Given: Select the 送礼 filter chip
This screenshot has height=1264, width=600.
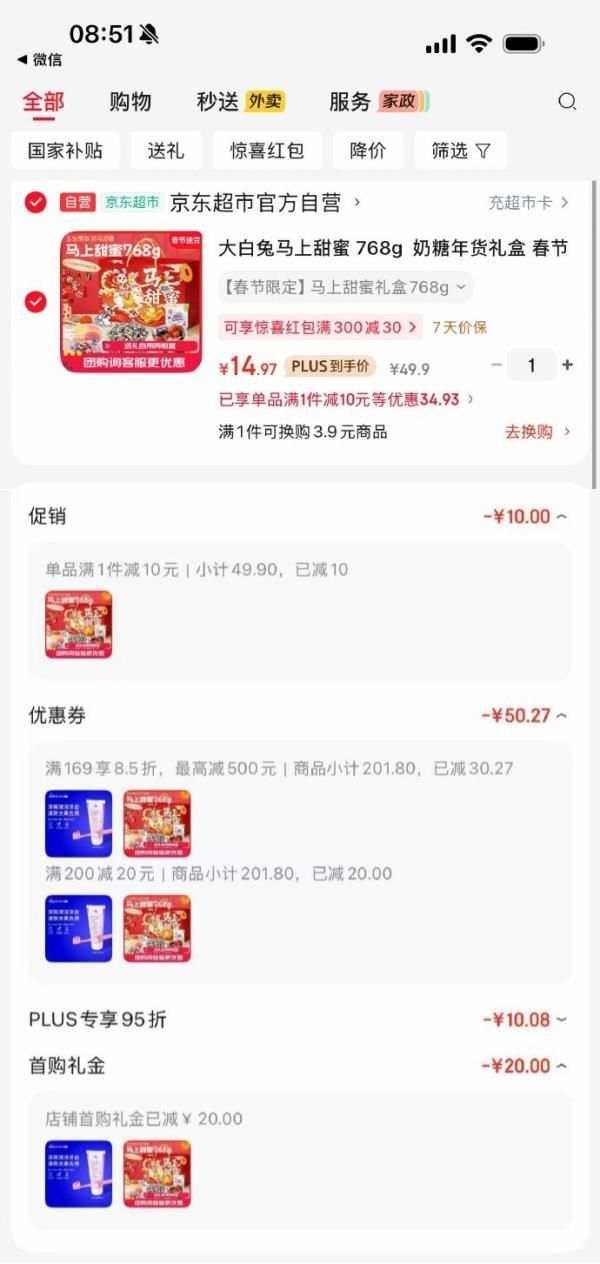Looking at the screenshot, I should tap(166, 151).
